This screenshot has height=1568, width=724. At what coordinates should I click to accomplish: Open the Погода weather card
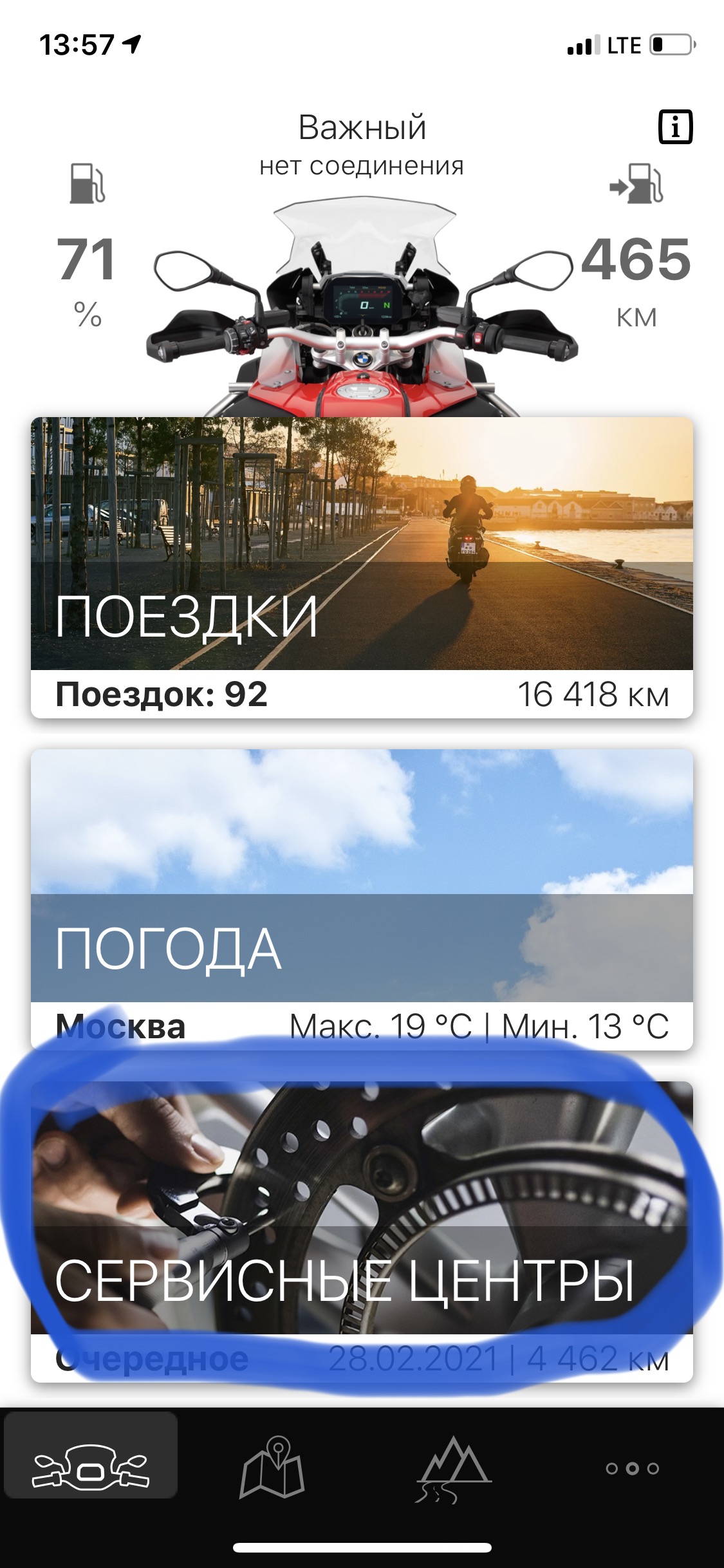click(x=362, y=899)
